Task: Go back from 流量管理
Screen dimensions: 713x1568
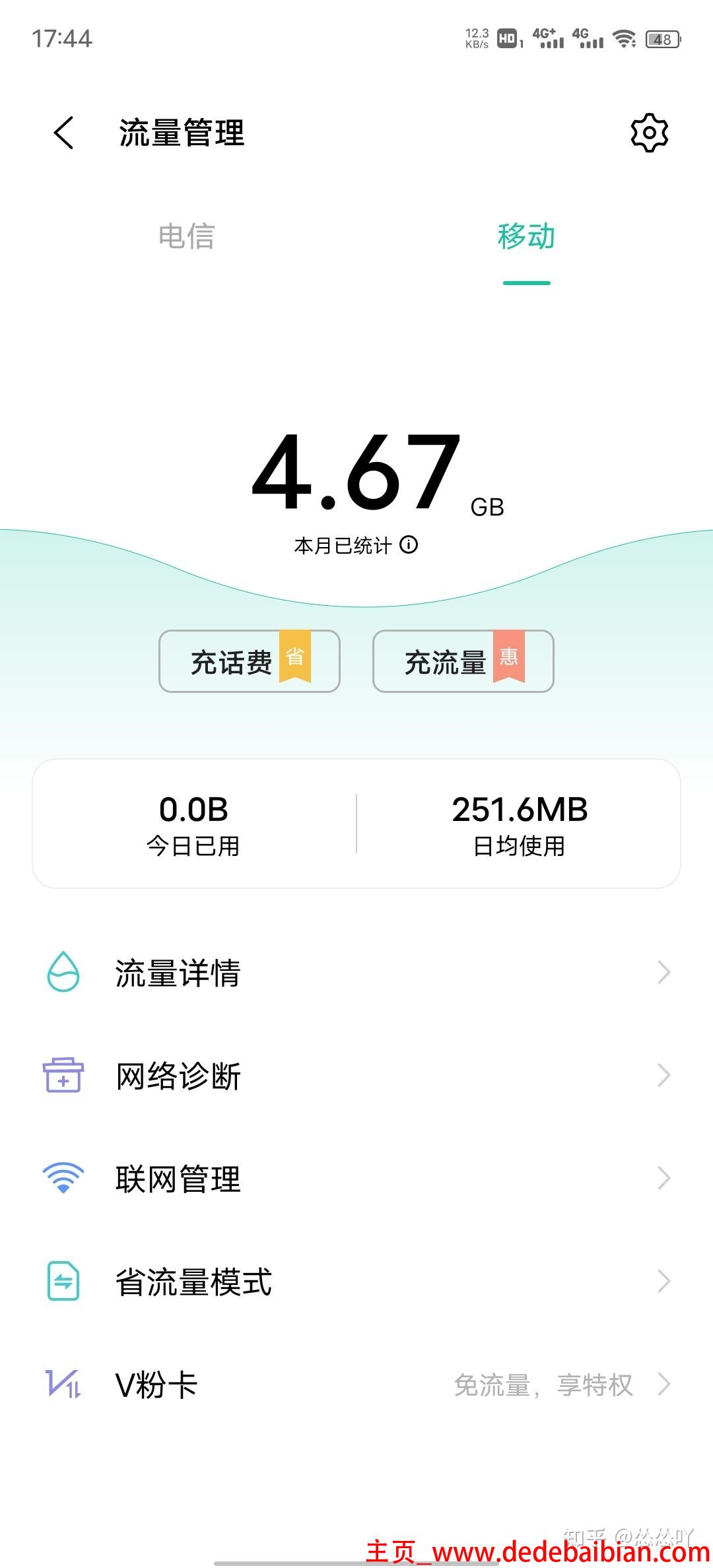Action: coord(64,133)
